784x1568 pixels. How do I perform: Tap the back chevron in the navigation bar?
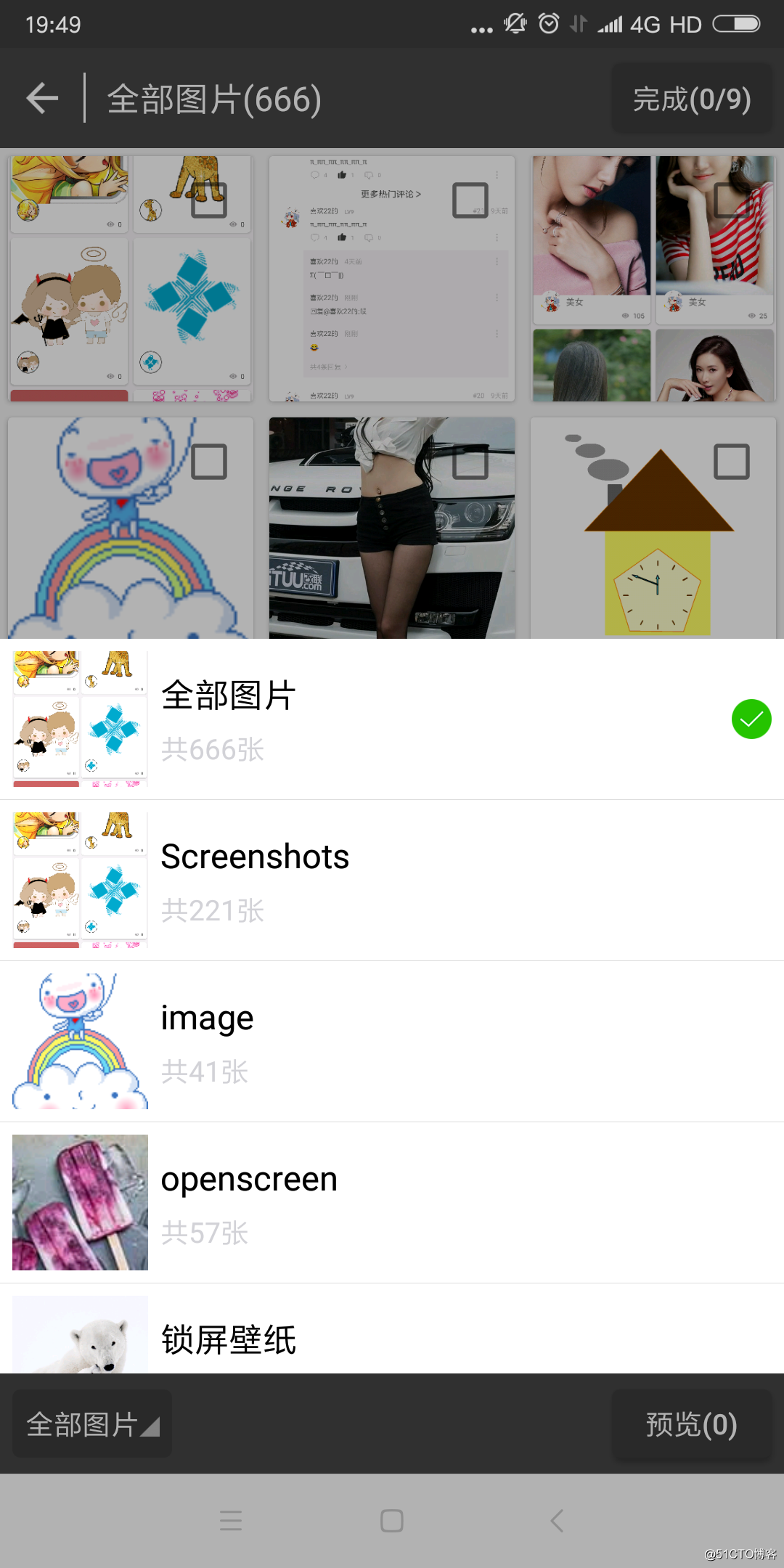tap(556, 1521)
